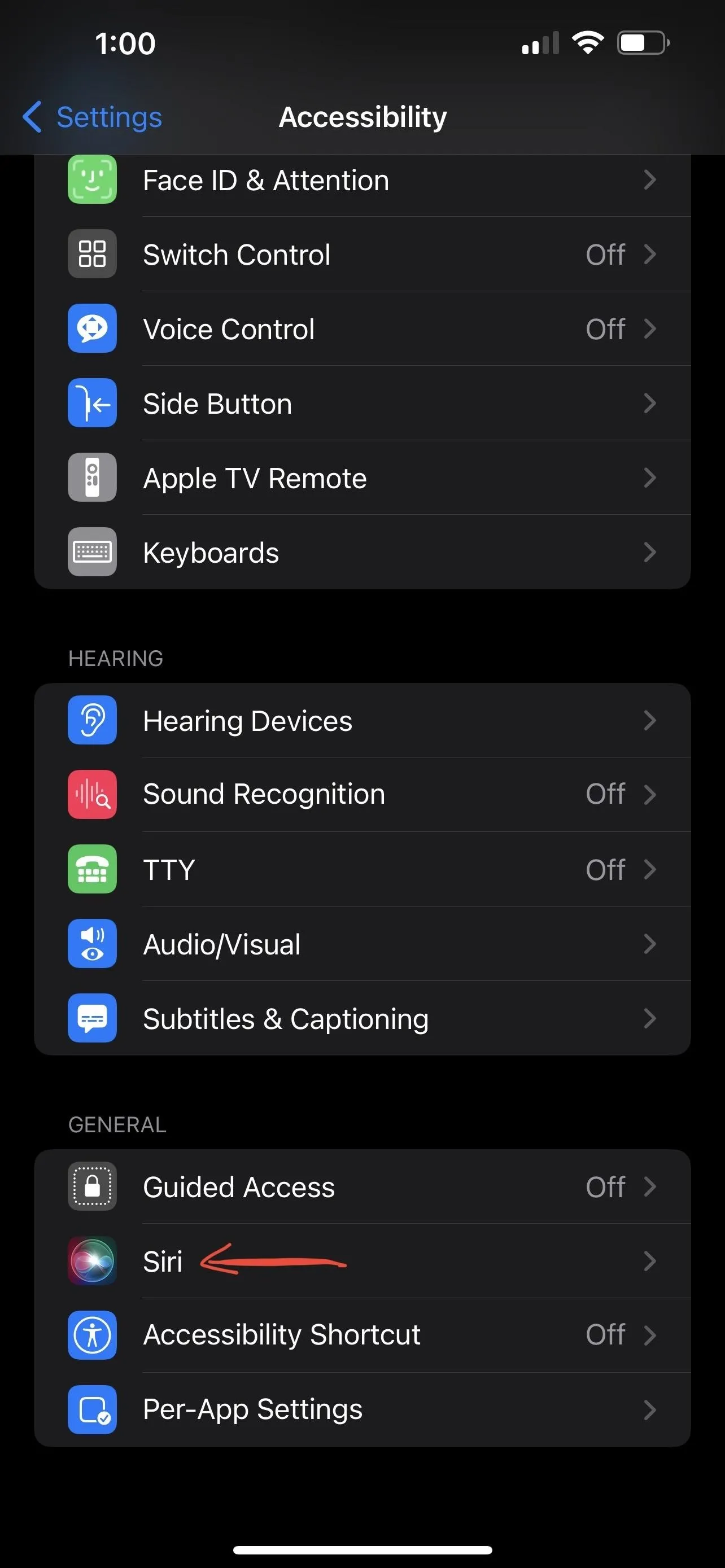725x1568 pixels.
Task: Open Subtitles & Captioning
Action: pos(362,1018)
